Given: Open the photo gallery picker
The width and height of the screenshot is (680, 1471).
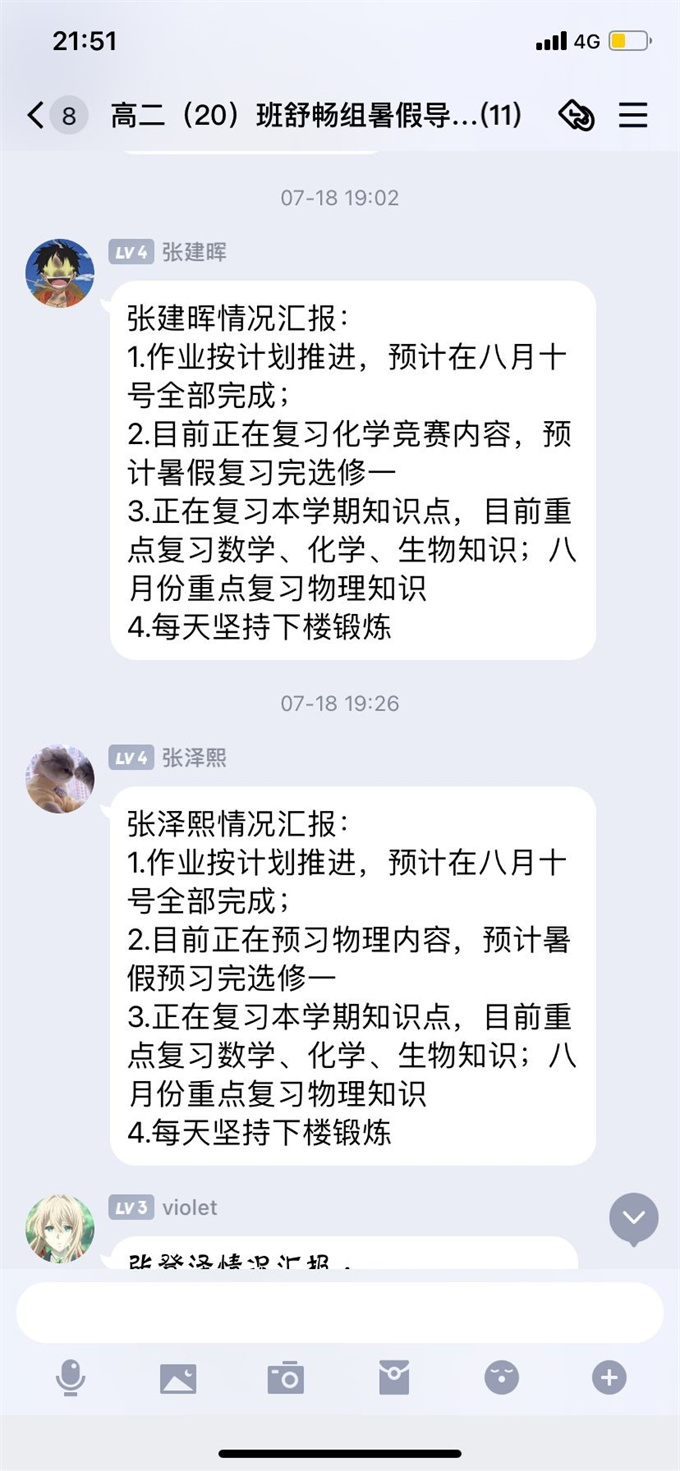Looking at the screenshot, I should click(x=178, y=1378).
